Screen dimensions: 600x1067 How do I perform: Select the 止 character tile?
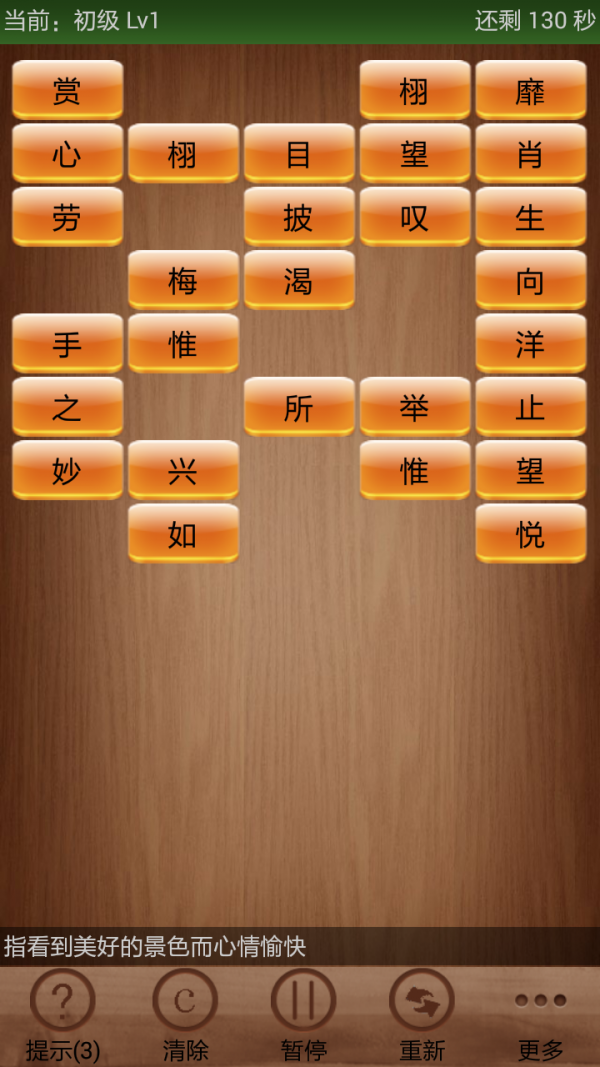coord(530,407)
